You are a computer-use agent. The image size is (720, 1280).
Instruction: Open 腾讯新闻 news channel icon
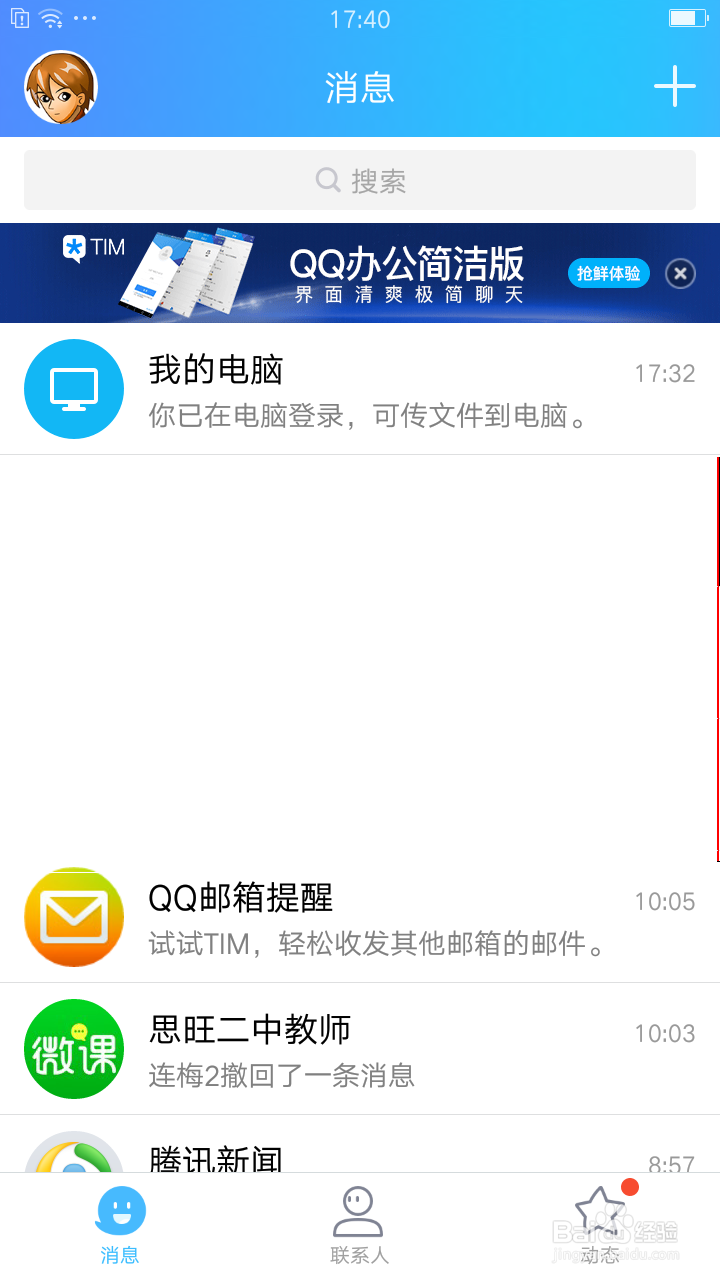point(74,1160)
